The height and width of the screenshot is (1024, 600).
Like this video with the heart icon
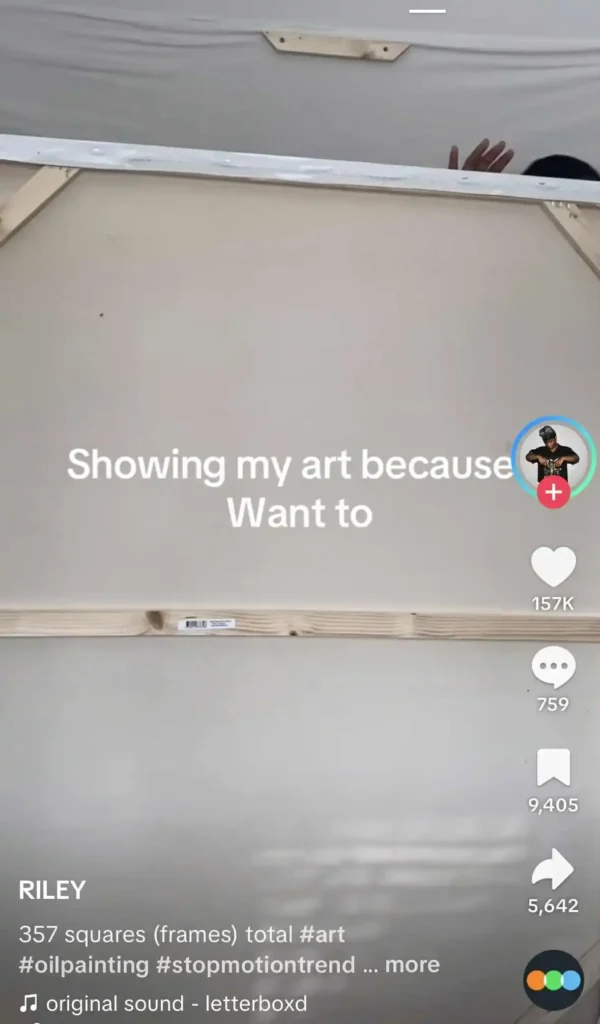click(553, 568)
